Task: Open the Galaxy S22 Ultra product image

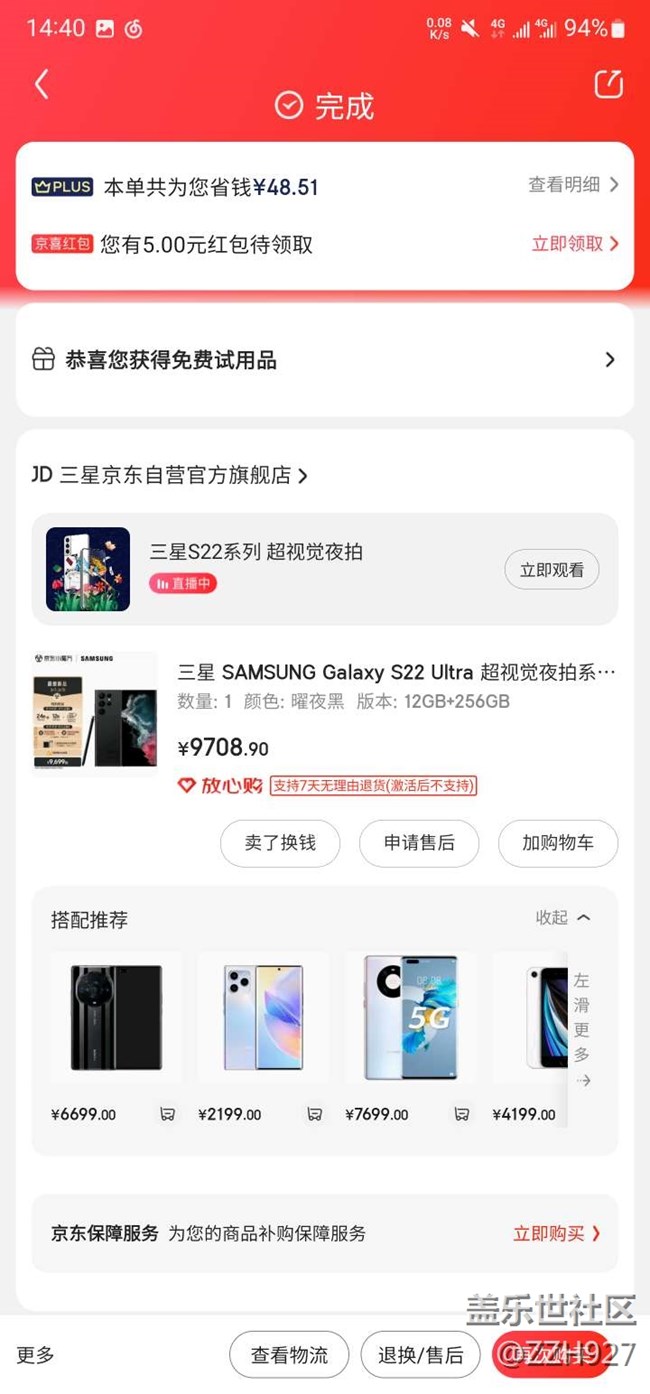Action: [x=95, y=713]
